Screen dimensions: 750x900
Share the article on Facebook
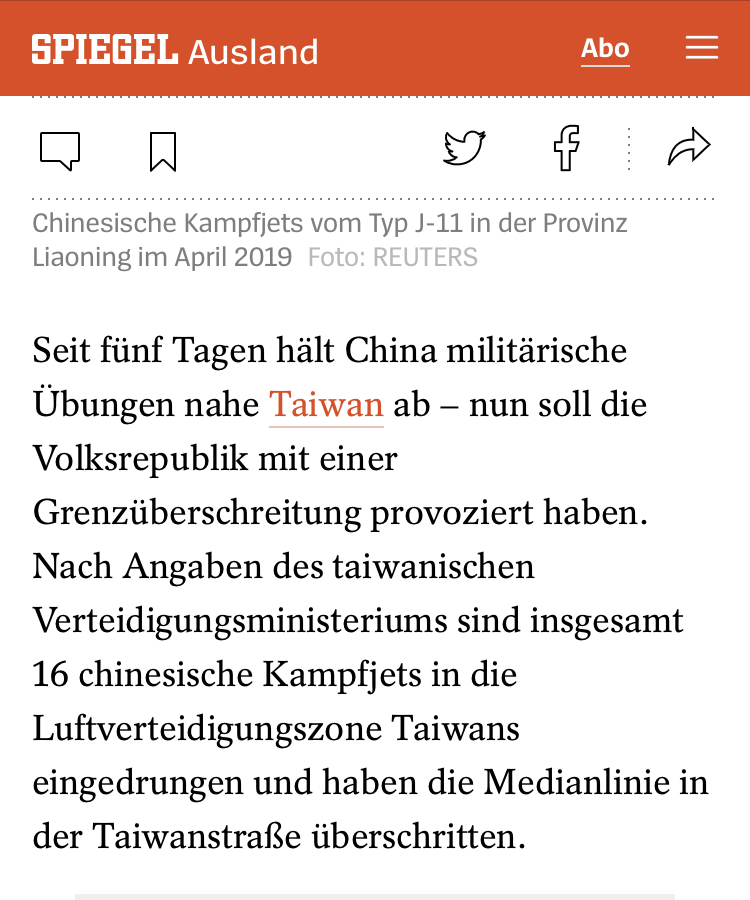pos(566,148)
